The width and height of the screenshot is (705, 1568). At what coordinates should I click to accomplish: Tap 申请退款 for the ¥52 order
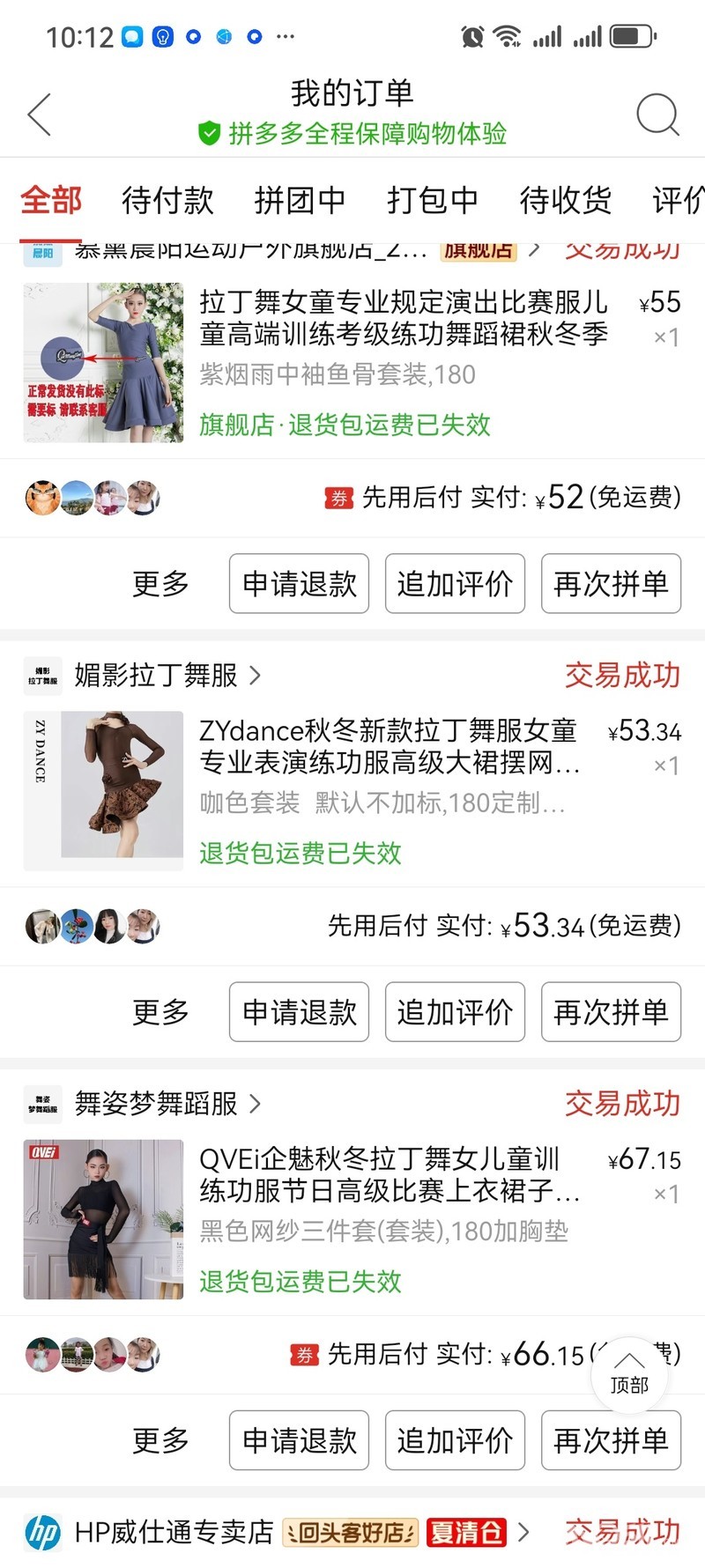point(299,583)
